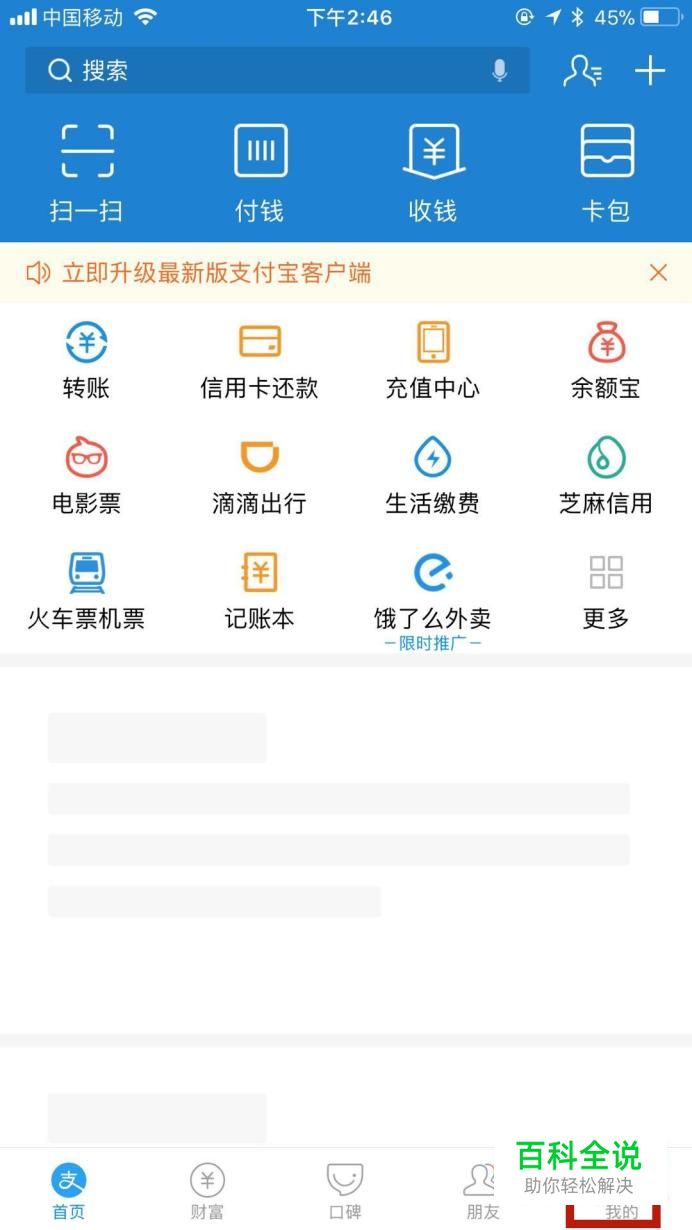Open 收钱 to receive money
692x1230 pixels.
433,174
